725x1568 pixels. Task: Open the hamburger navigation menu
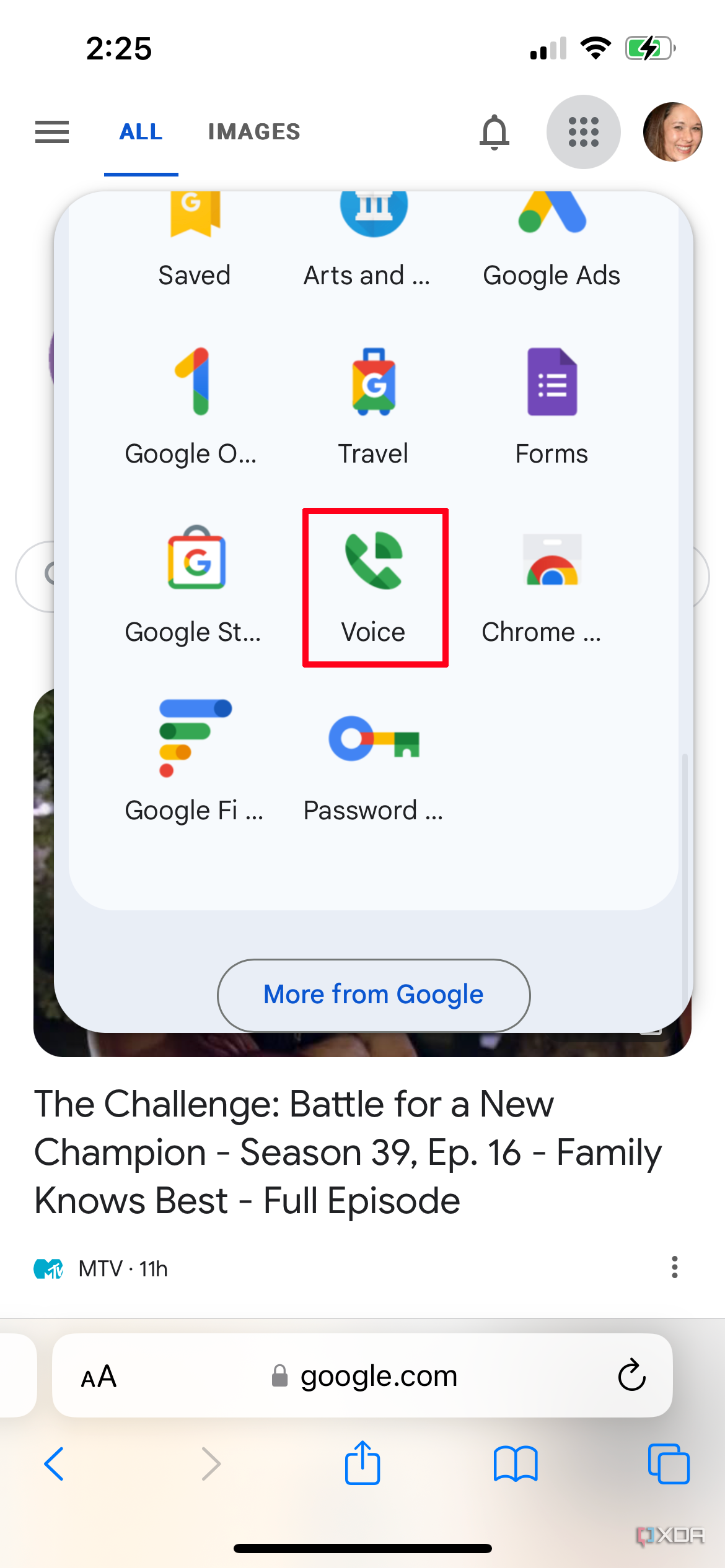[52, 132]
